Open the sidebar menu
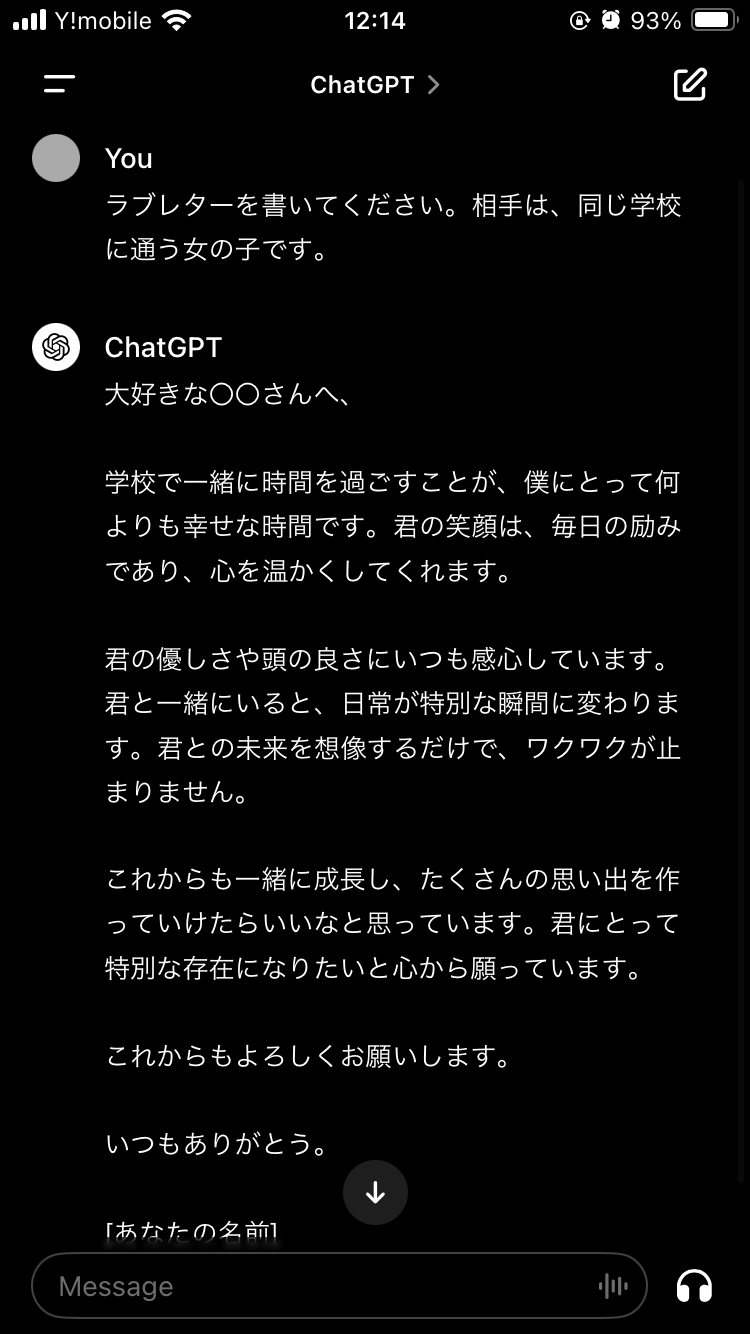This screenshot has height=1334, width=750. point(59,85)
